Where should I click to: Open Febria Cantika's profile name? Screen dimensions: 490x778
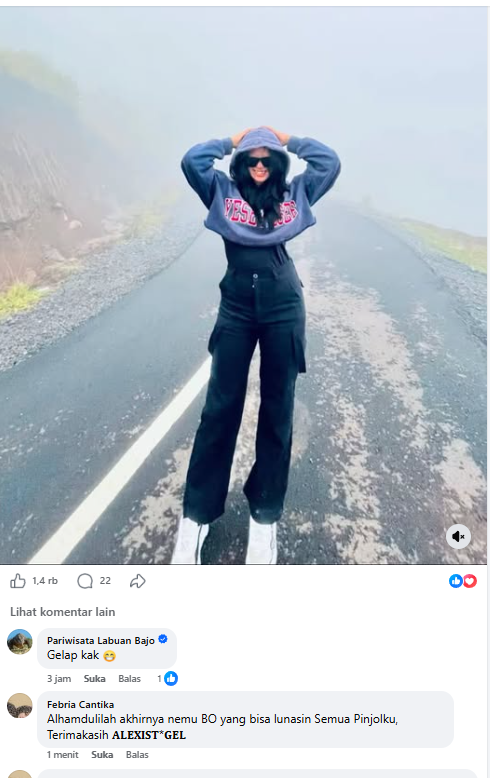(80, 705)
